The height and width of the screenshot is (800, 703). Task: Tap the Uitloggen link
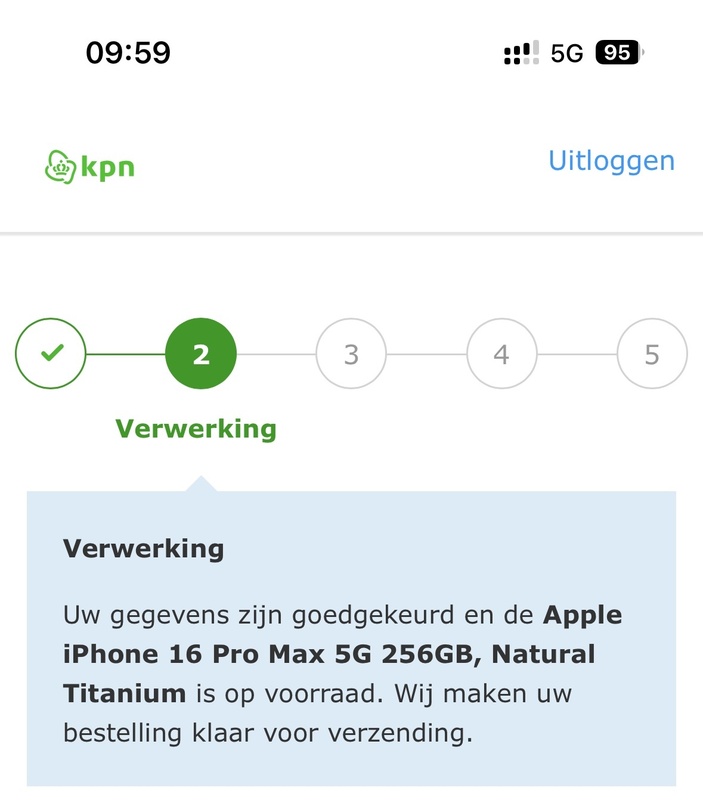coord(611,161)
